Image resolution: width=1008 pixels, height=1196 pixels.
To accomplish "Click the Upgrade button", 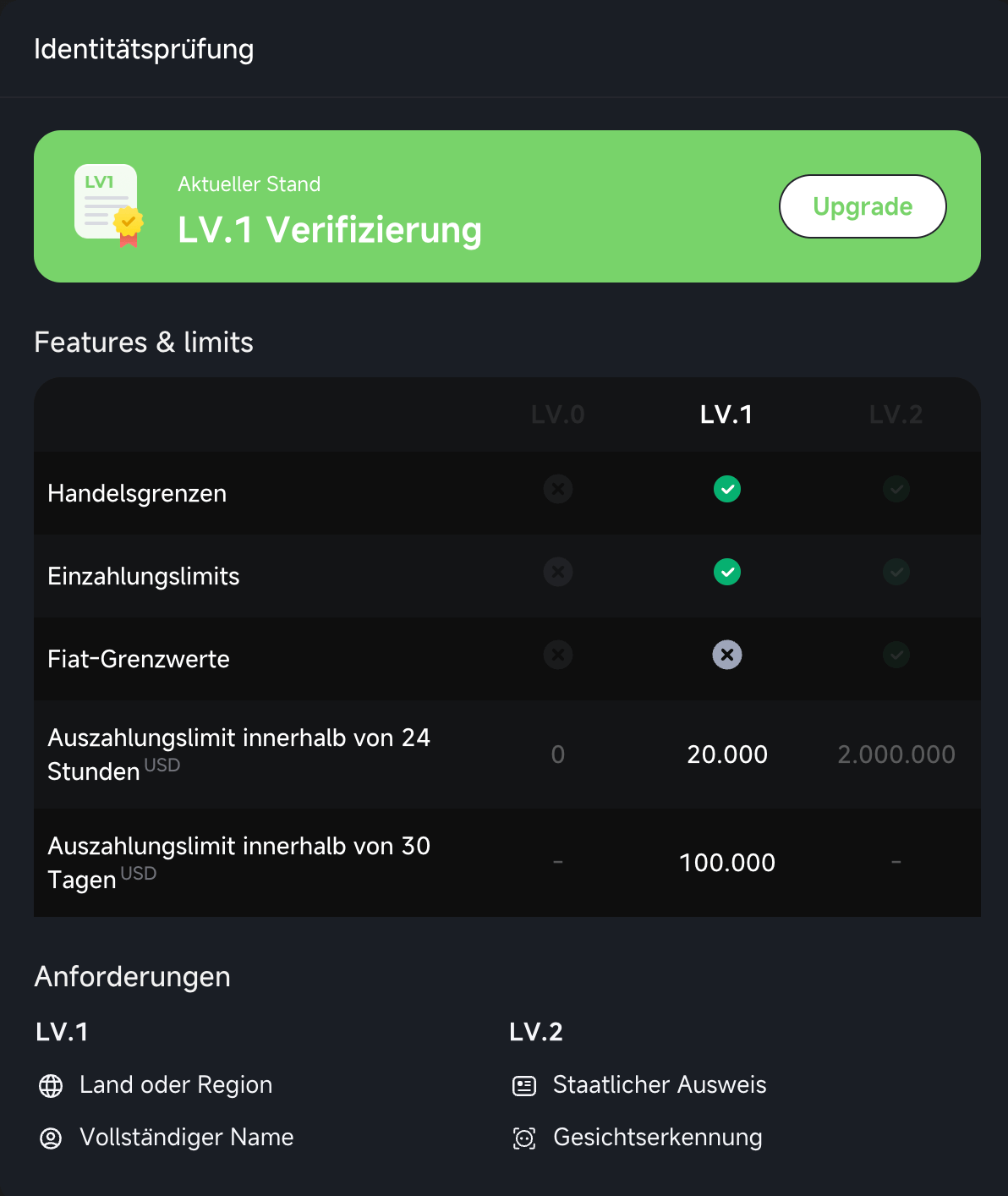I will (862, 206).
